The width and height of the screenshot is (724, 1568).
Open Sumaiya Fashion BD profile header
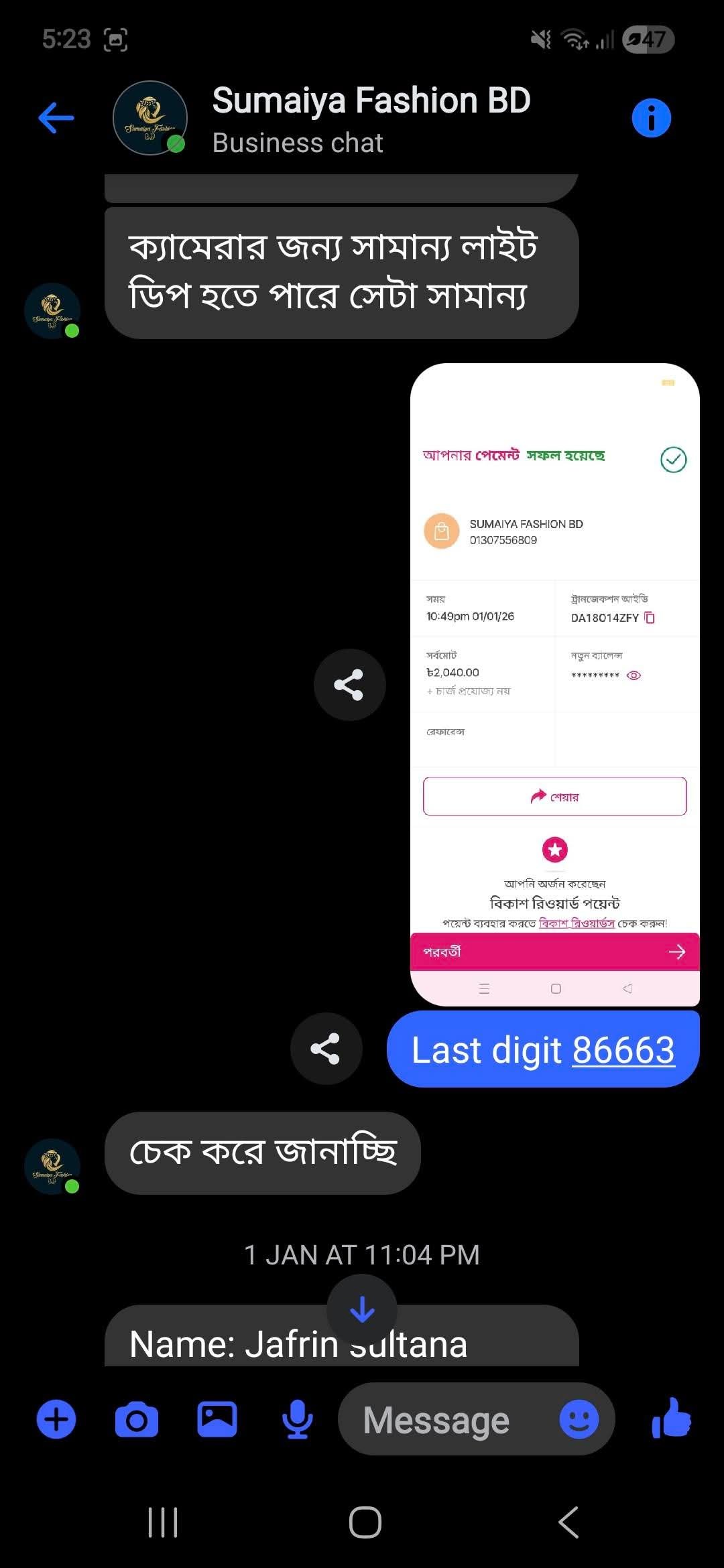pyautogui.click(x=370, y=118)
